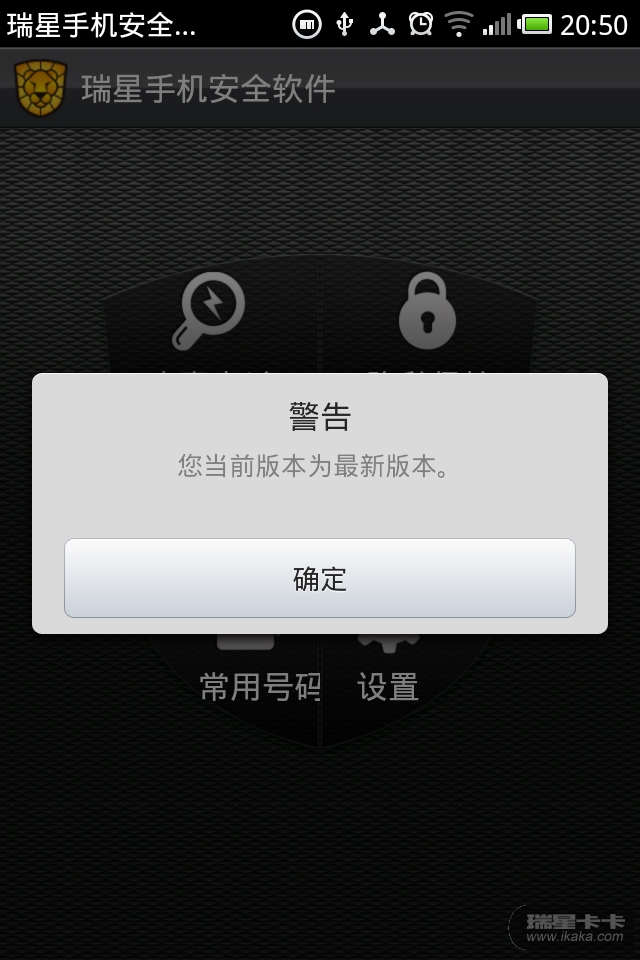Confirm the warning dialog with 确定

(x=320, y=578)
